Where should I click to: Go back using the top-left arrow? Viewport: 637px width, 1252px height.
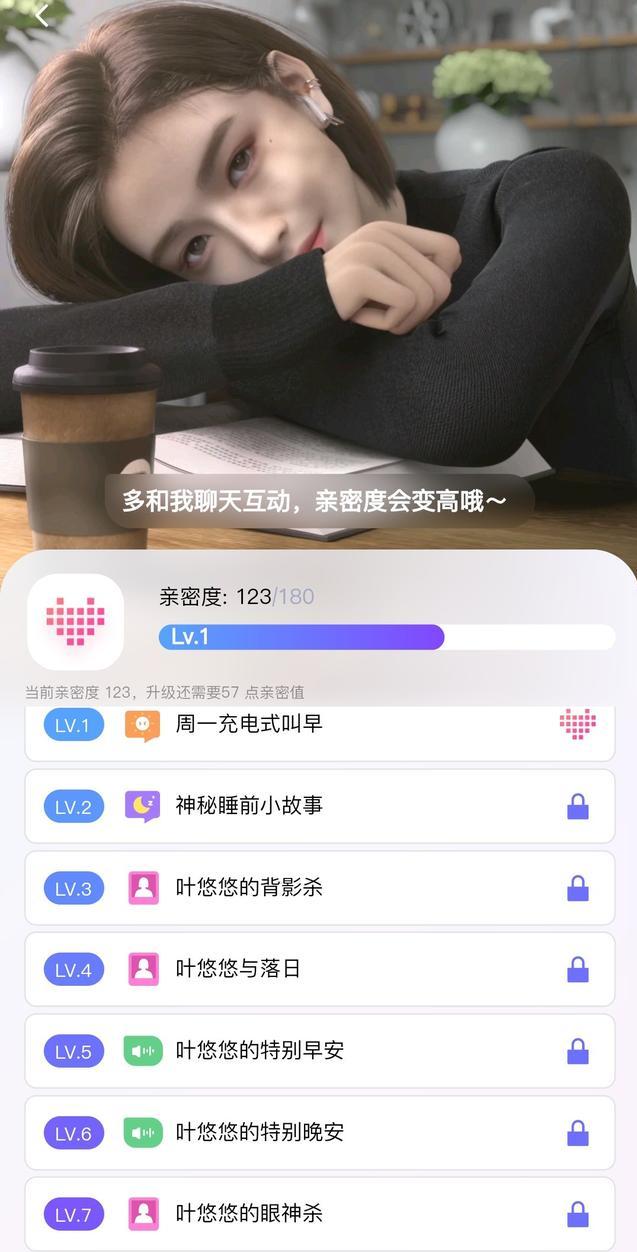tap(41, 16)
